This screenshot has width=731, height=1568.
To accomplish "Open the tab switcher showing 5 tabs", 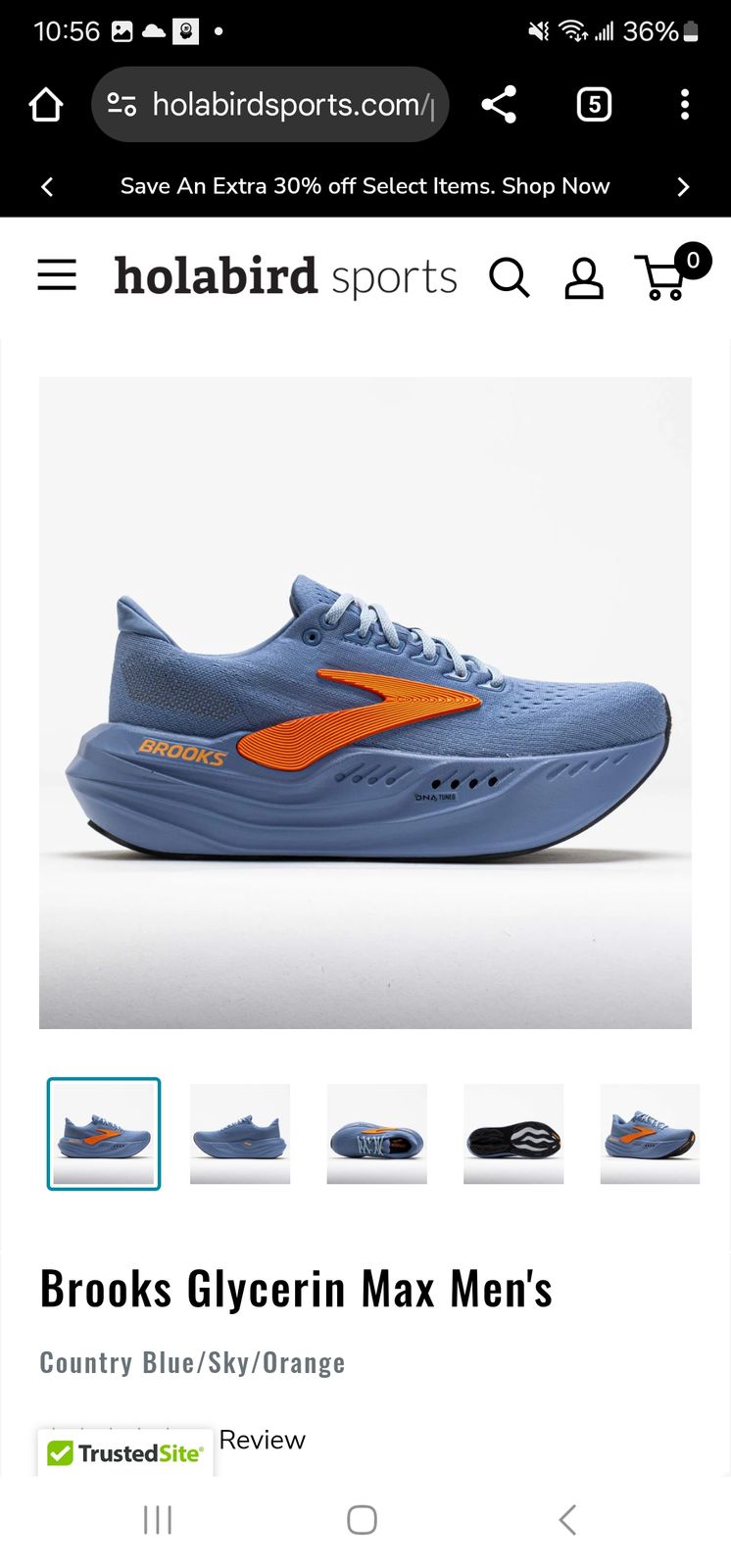I will 594,105.
